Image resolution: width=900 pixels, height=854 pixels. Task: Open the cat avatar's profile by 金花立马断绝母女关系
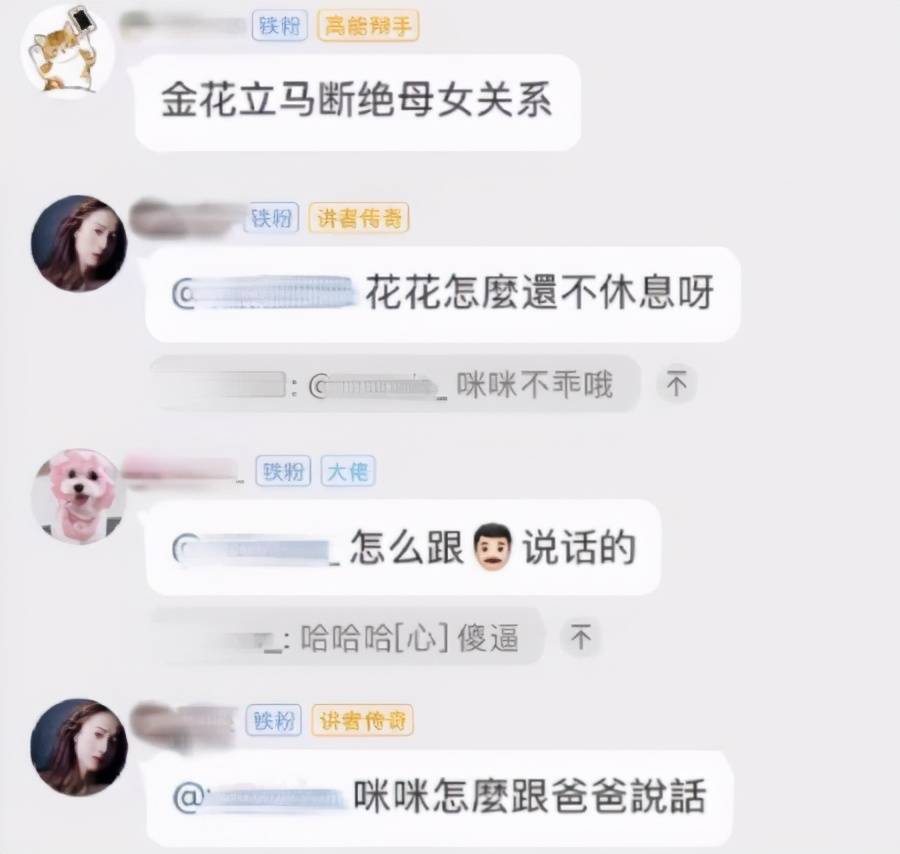[x=67, y=49]
